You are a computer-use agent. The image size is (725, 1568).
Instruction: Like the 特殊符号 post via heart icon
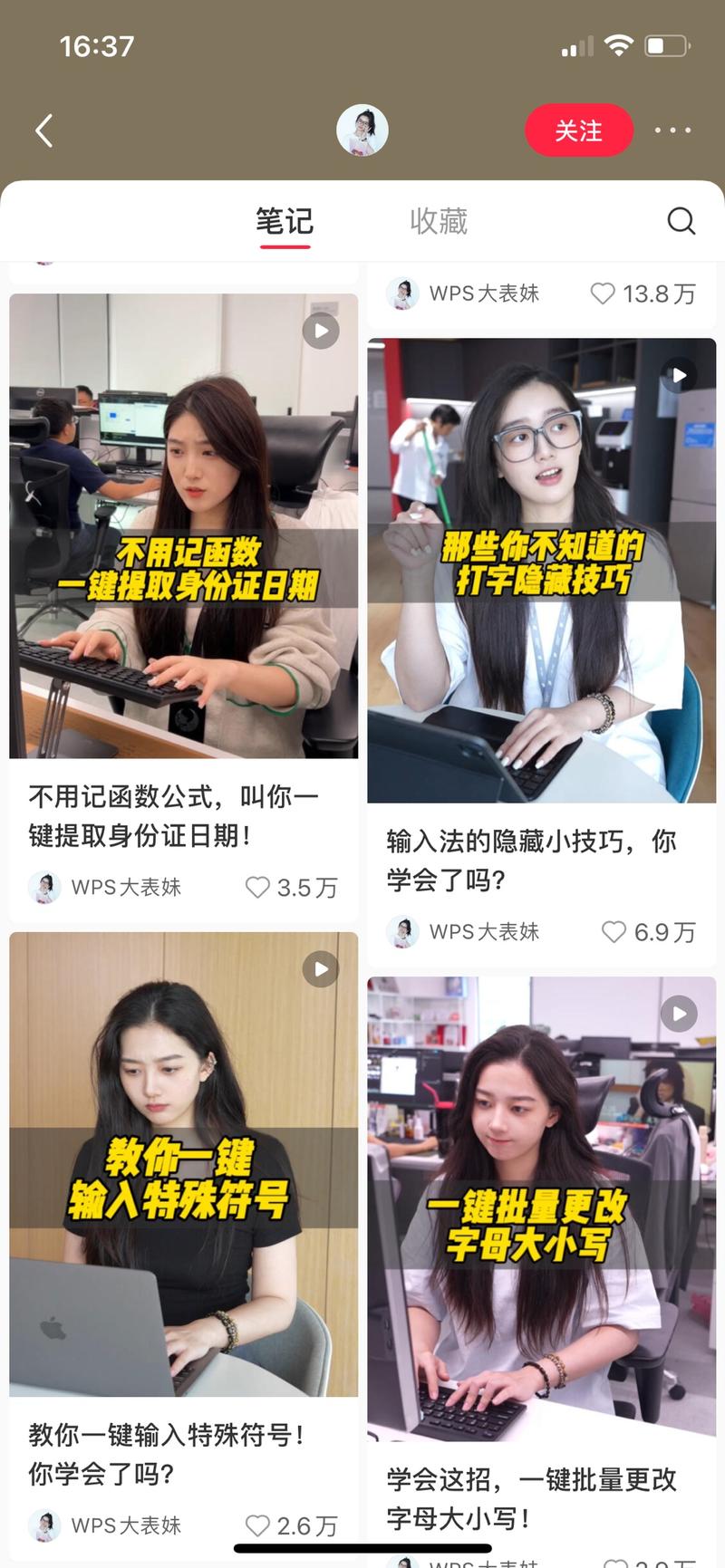257,1525
